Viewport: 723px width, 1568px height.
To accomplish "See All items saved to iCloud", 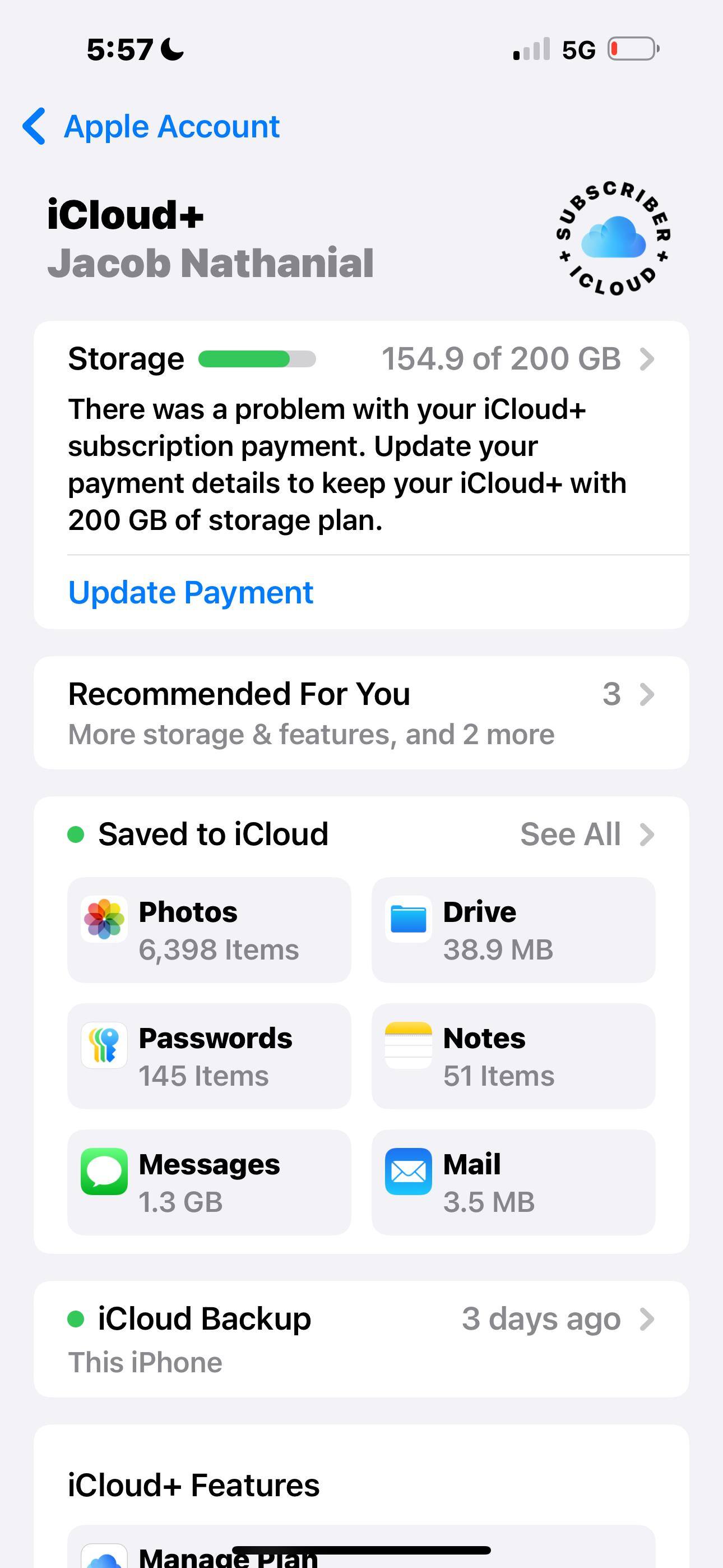I will click(x=586, y=834).
